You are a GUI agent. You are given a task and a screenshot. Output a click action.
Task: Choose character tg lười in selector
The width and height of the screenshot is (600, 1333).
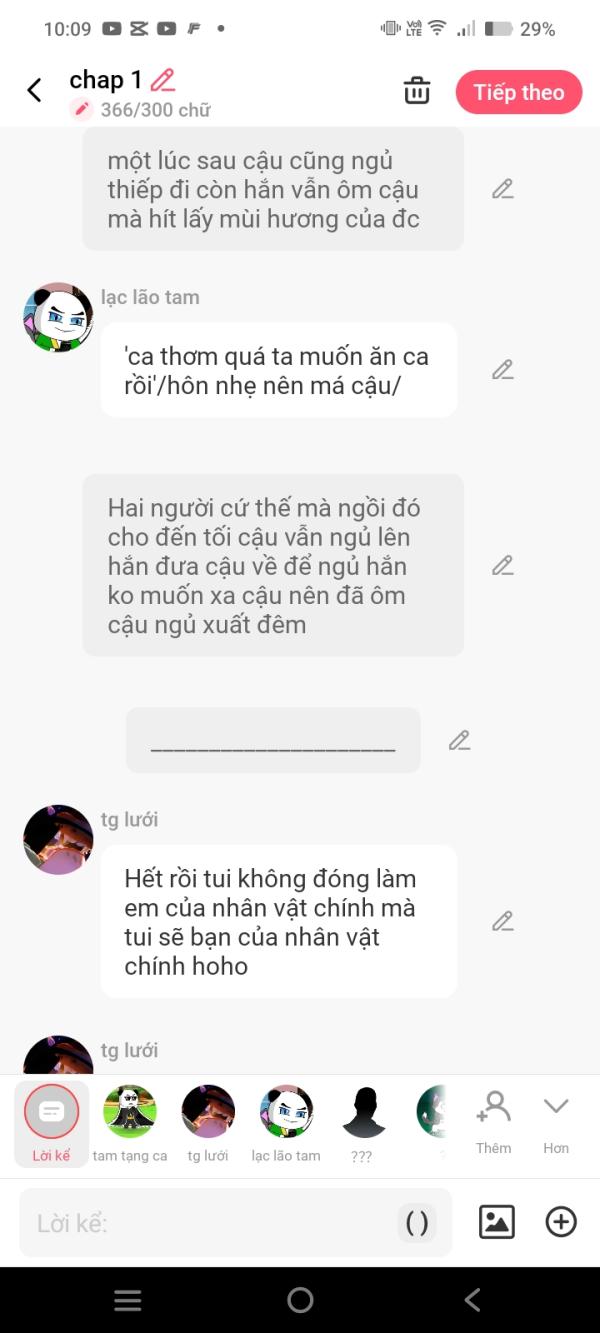pyautogui.click(x=208, y=1123)
